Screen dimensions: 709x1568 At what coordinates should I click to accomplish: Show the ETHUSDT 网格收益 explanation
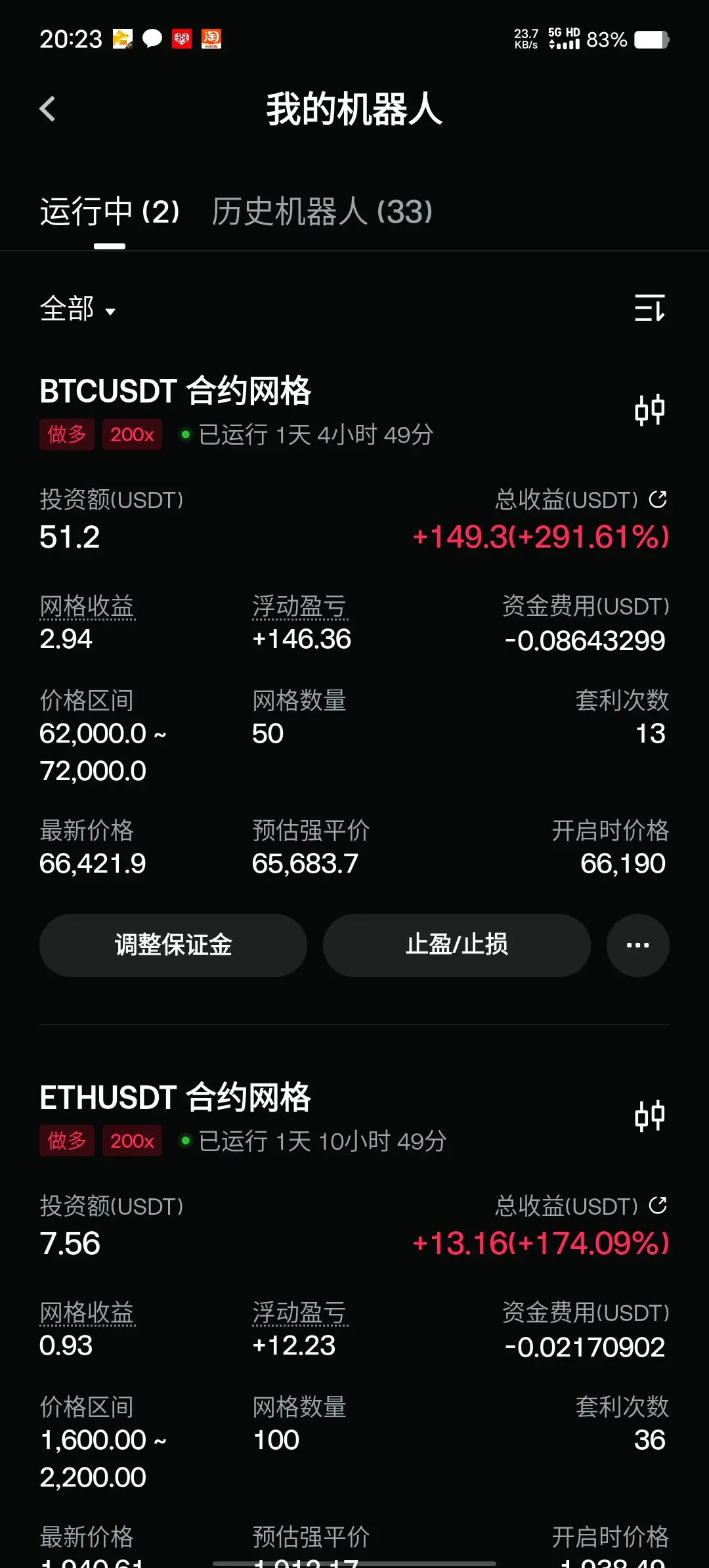coord(87,1313)
